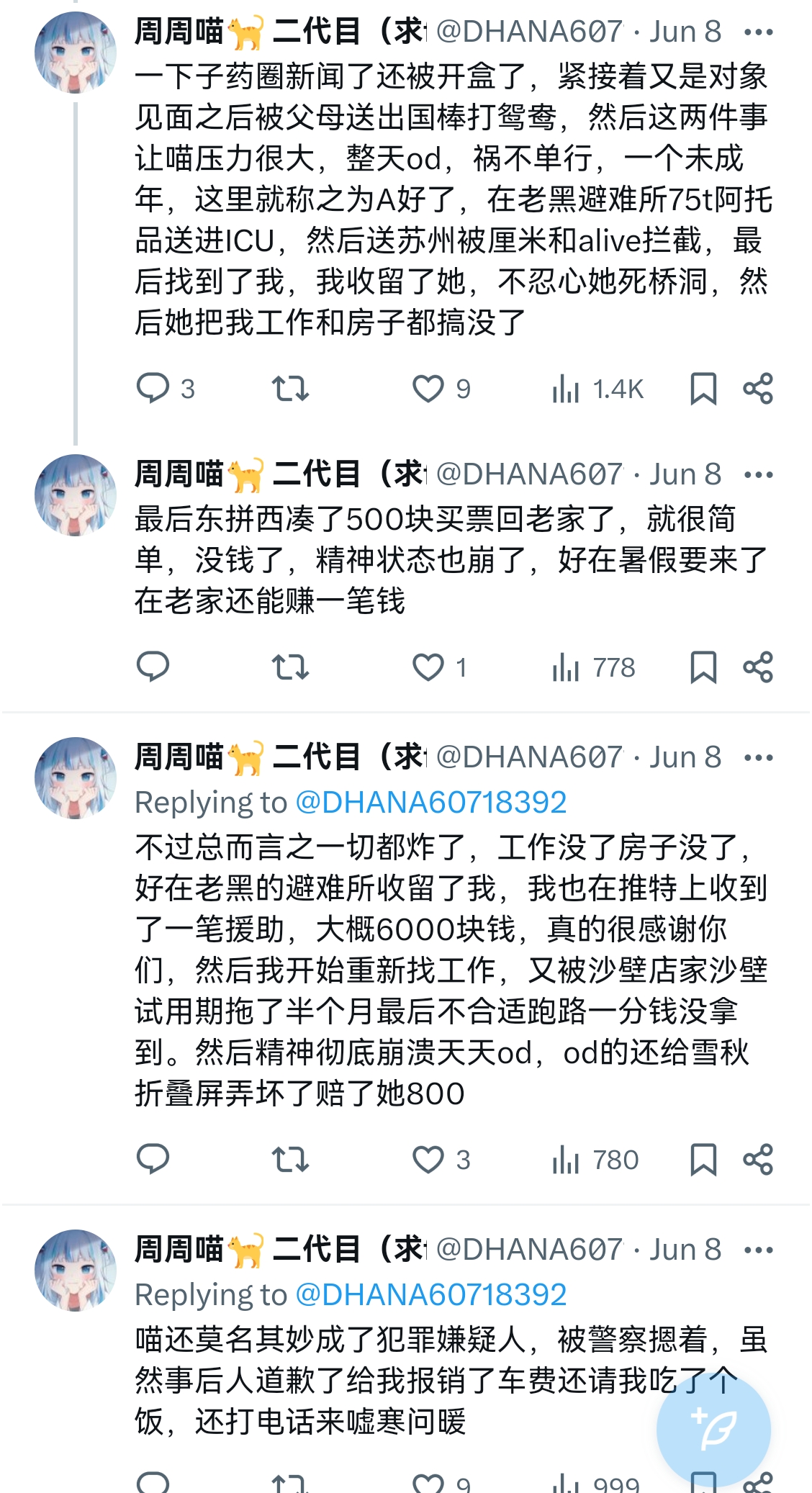
Task: Open overflow menu on the 778-view tweet
Action: (758, 475)
